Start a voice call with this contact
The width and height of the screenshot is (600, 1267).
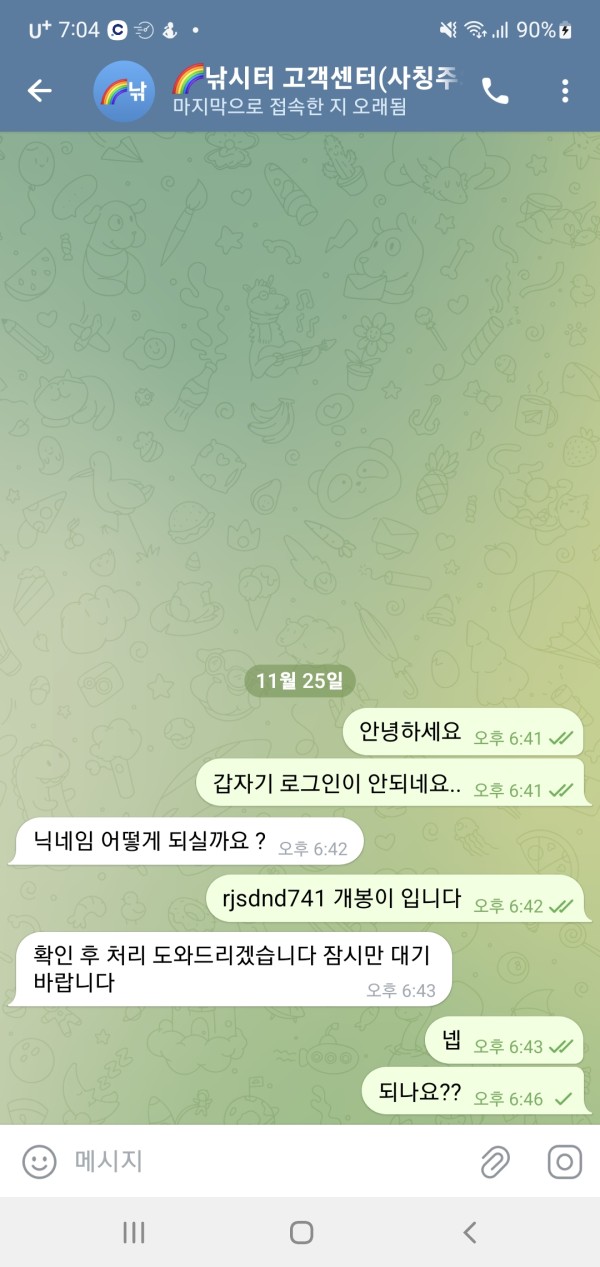click(x=495, y=91)
